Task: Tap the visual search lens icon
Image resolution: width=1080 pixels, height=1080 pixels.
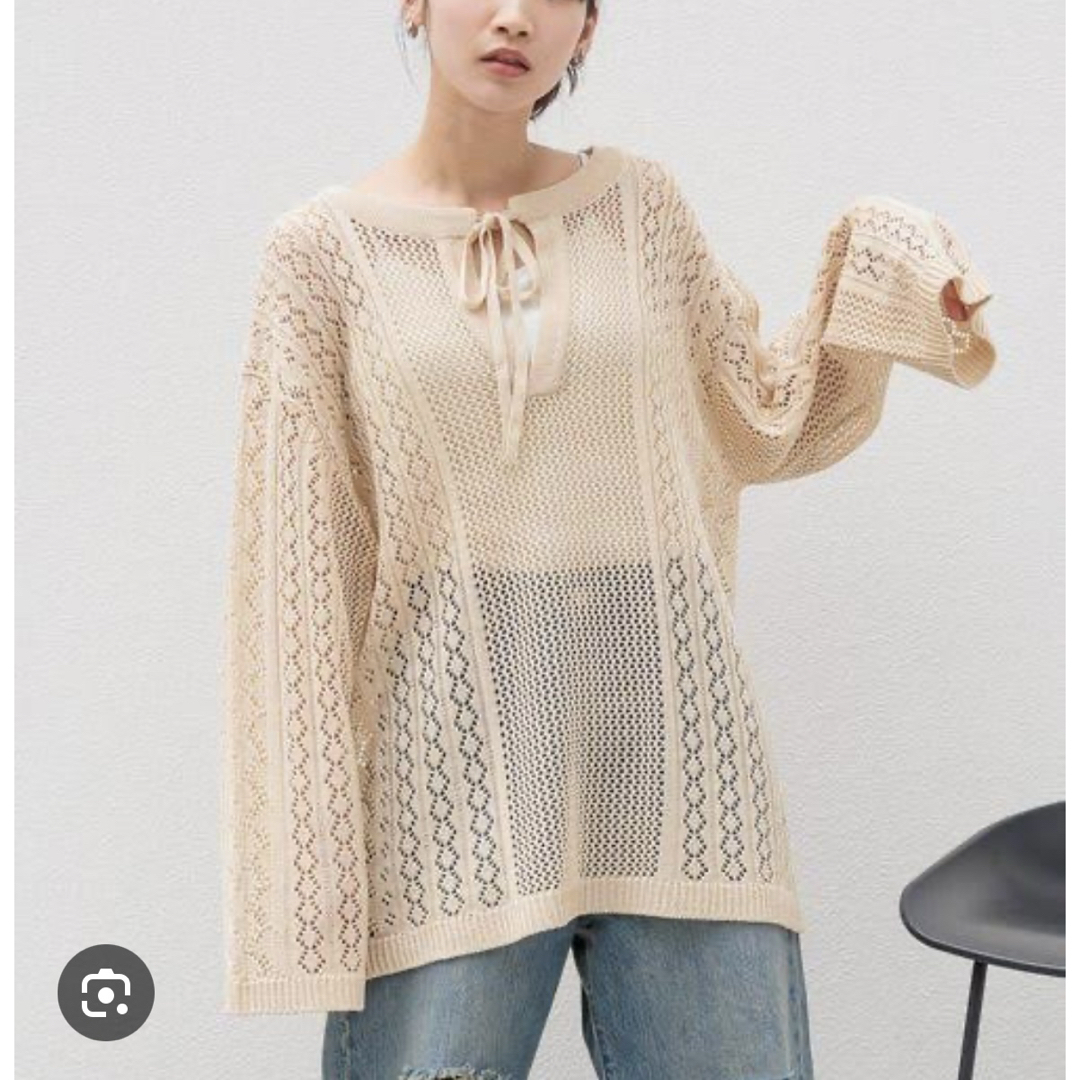Action: point(106,992)
